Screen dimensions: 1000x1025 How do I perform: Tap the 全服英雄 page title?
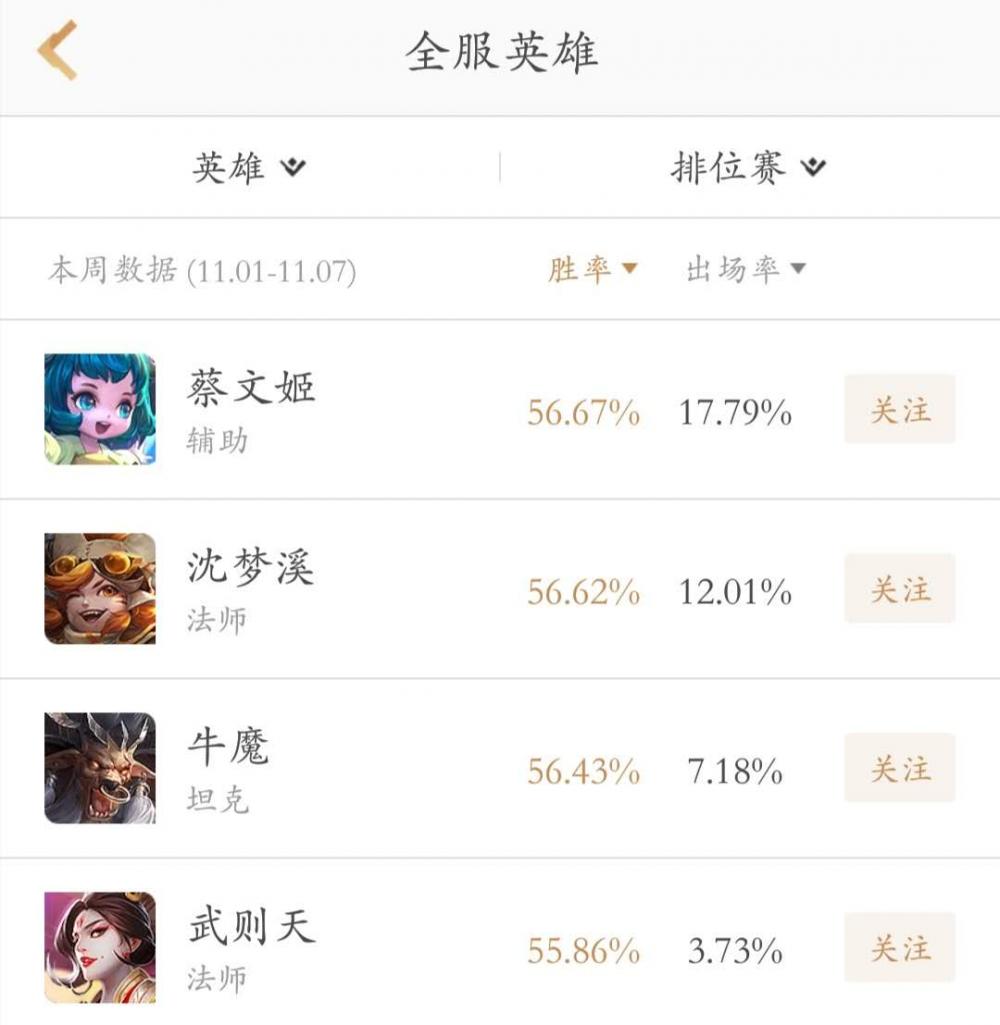[500, 50]
